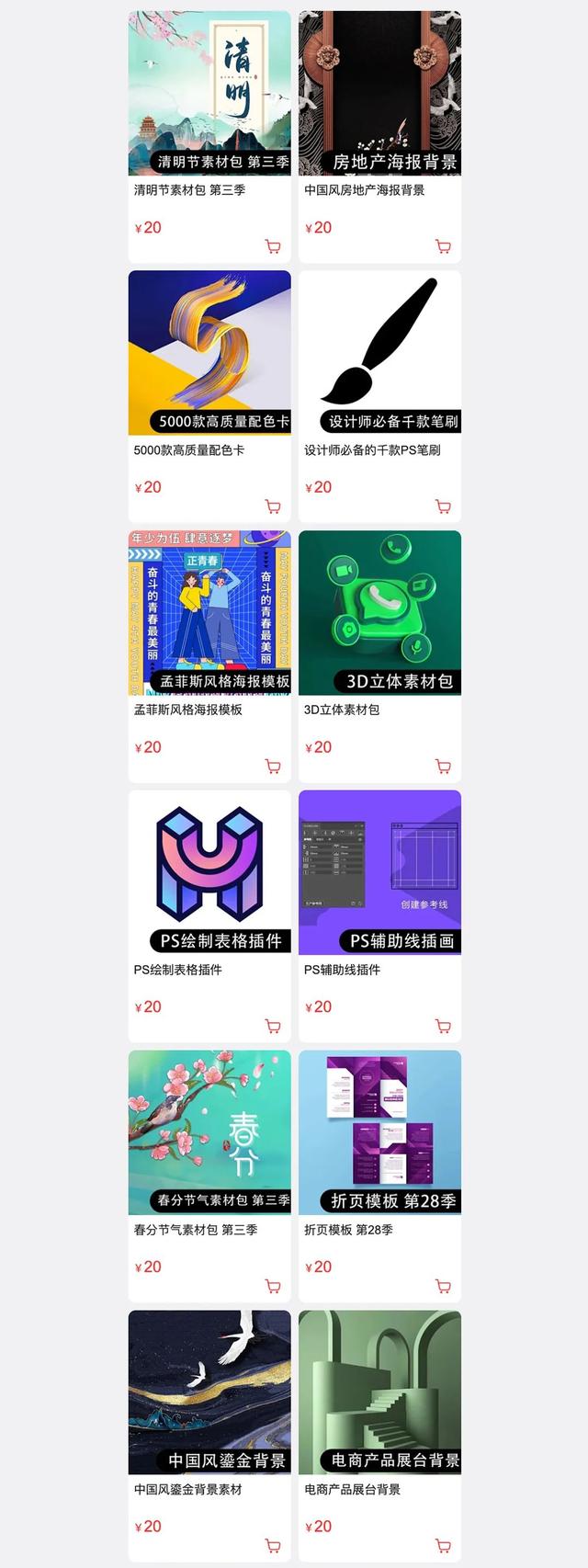Open the 折页模板 第28季 product card

click(379, 1132)
